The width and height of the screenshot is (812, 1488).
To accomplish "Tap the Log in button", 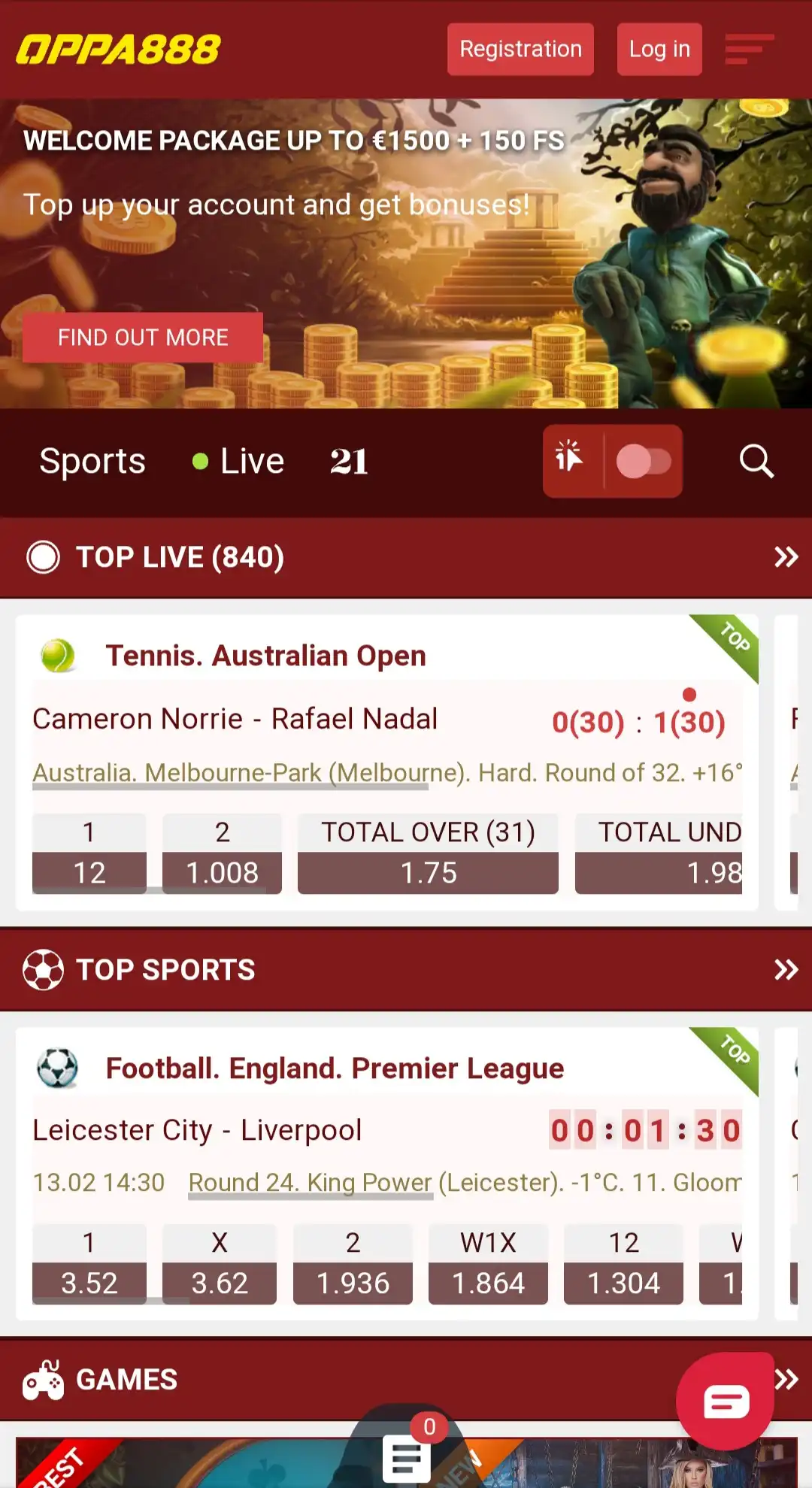I will [x=659, y=50].
